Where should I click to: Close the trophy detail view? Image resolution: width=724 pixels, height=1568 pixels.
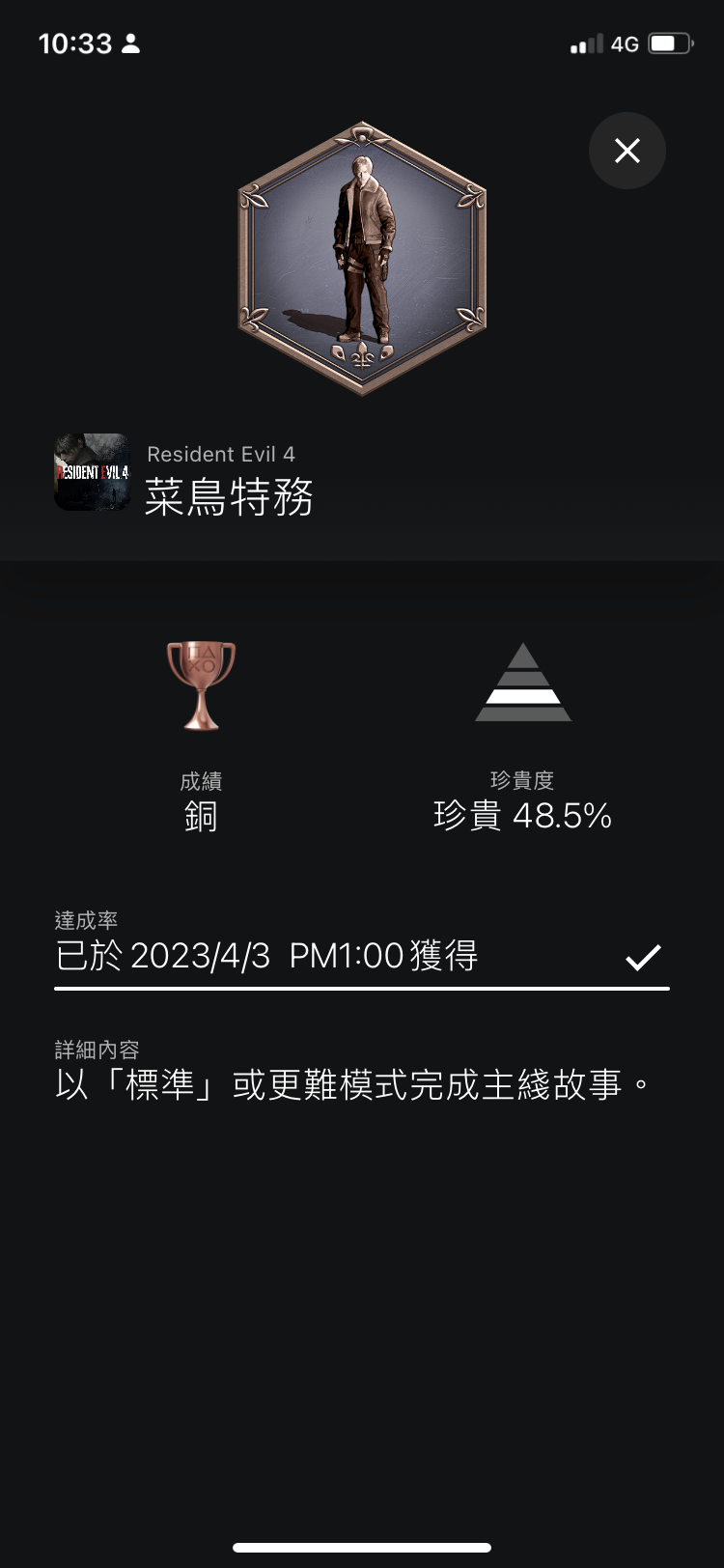pos(627,151)
